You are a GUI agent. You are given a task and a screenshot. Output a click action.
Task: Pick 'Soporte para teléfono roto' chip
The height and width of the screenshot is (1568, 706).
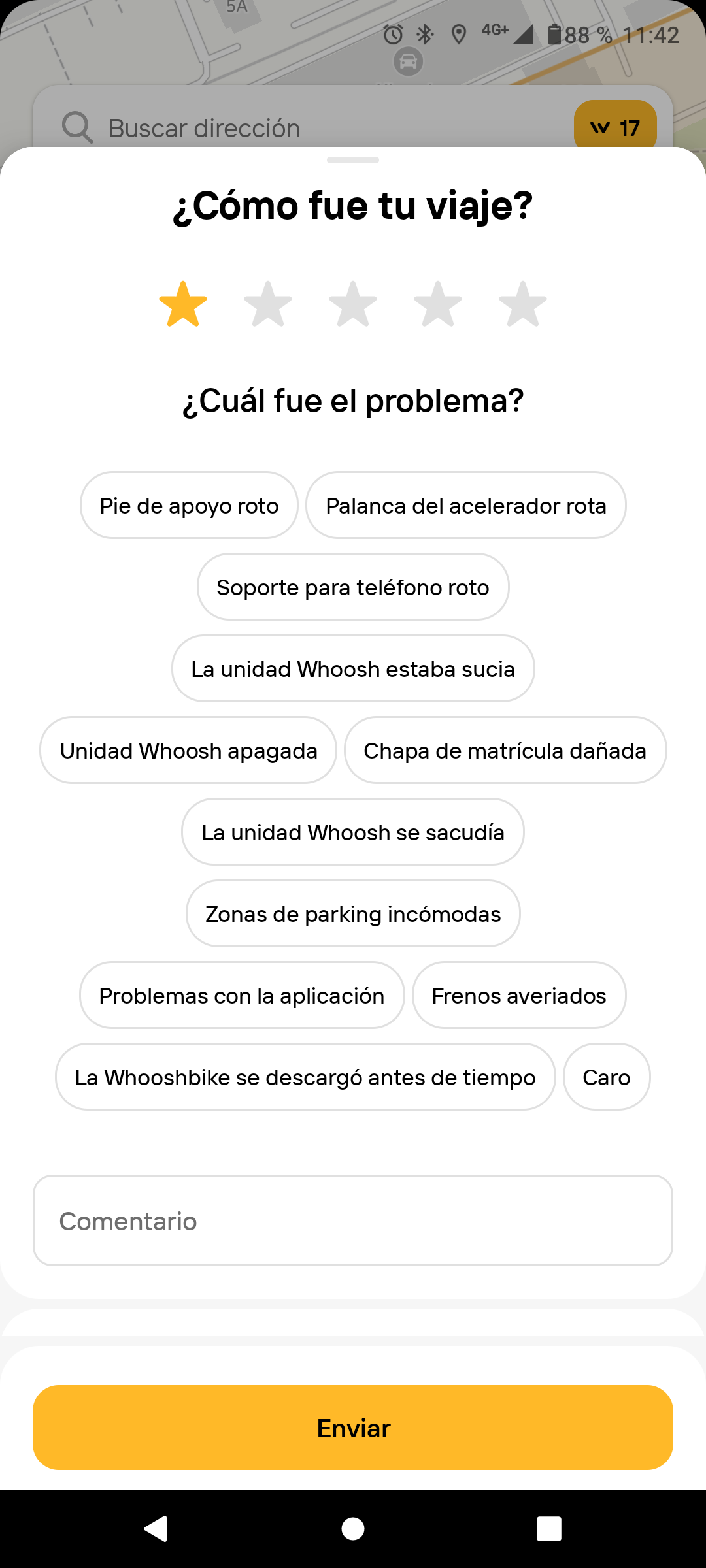point(353,587)
